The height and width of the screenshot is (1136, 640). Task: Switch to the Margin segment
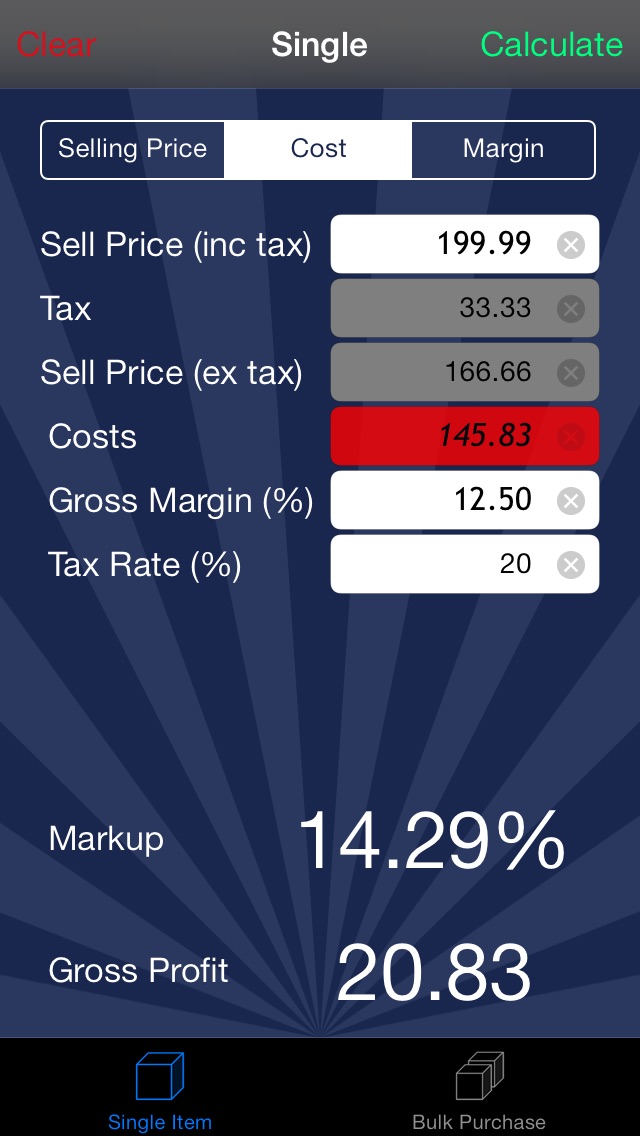point(504,149)
